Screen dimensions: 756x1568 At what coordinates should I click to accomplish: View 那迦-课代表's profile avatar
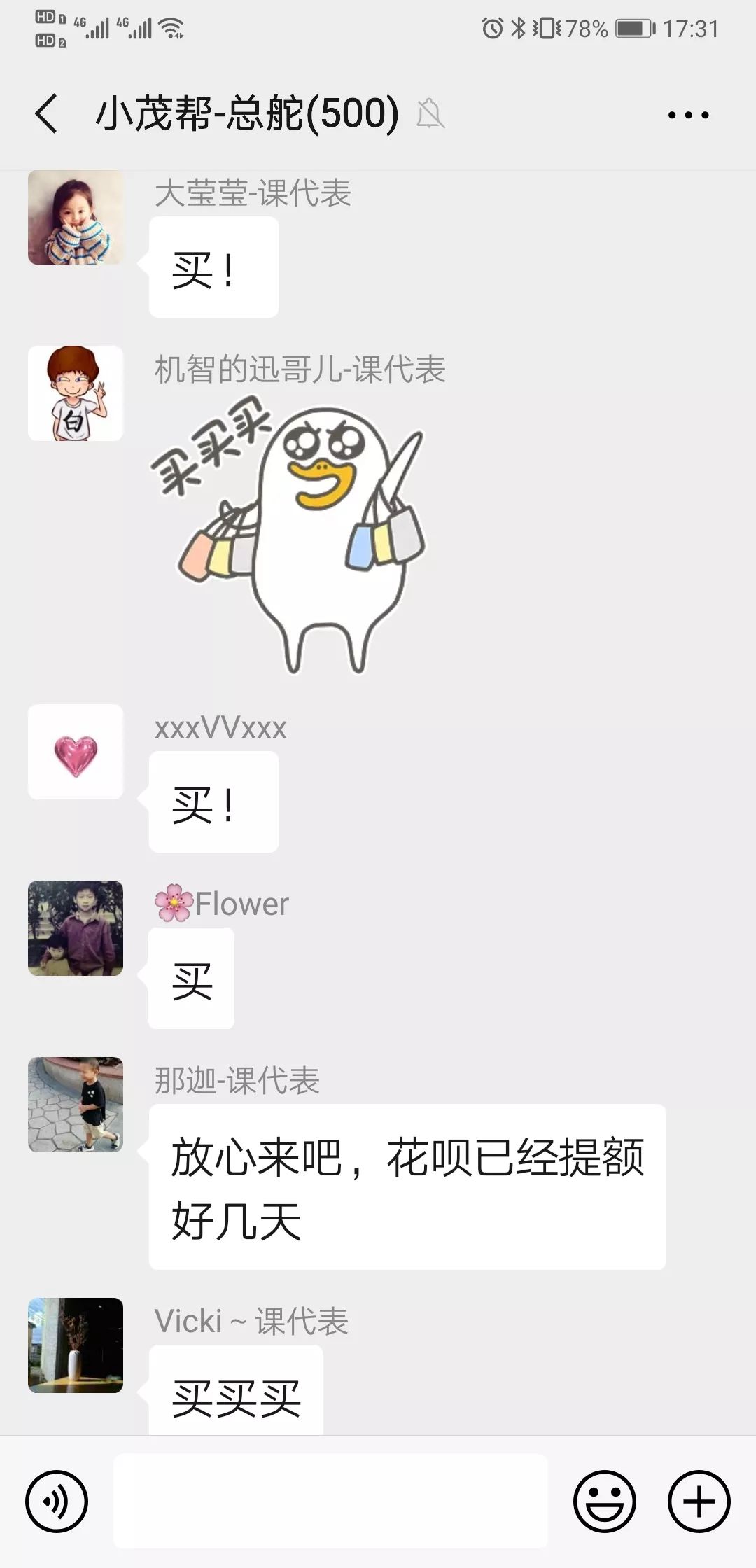coord(76,1105)
